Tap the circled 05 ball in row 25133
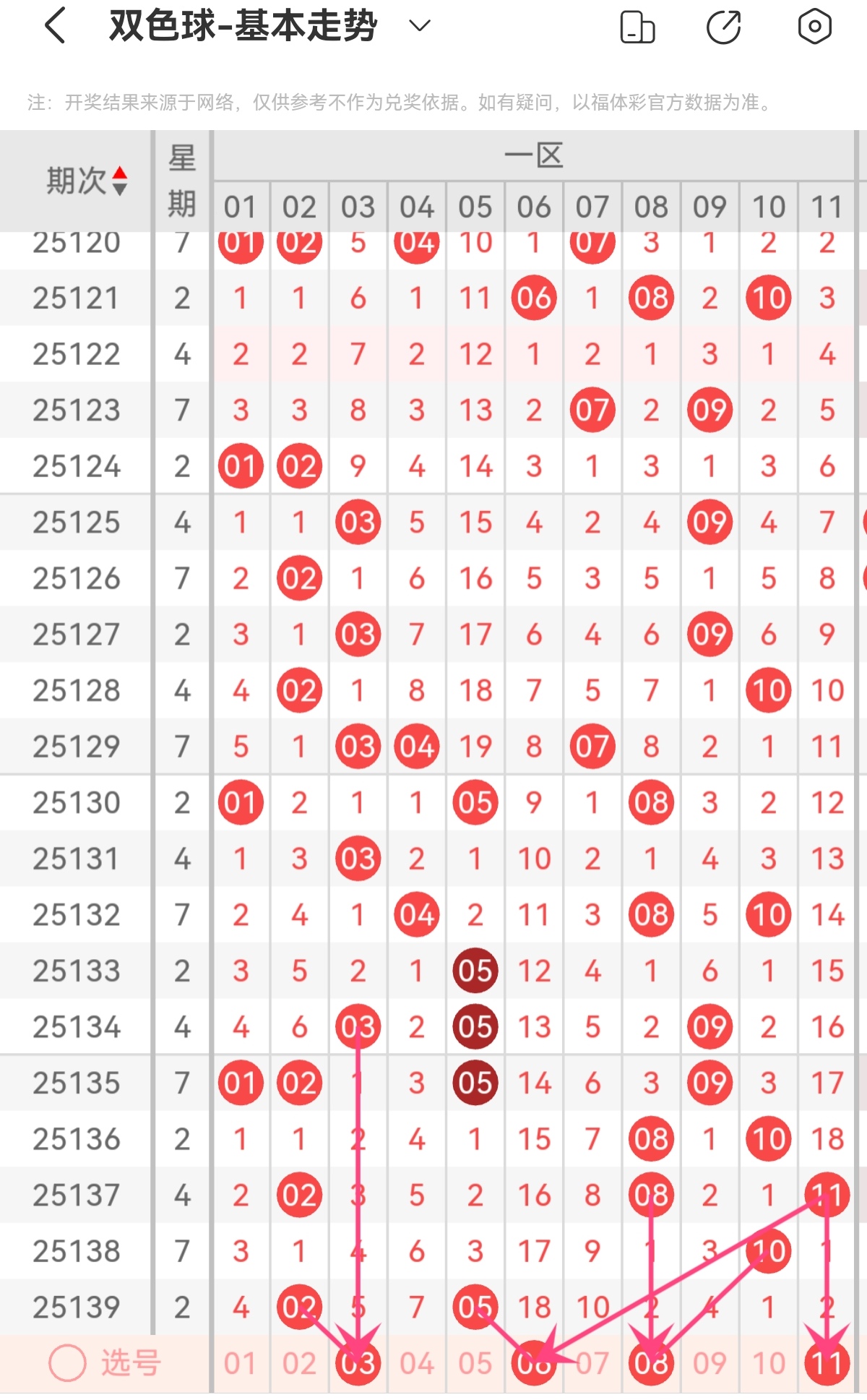 pyautogui.click(x=475, y=970)
